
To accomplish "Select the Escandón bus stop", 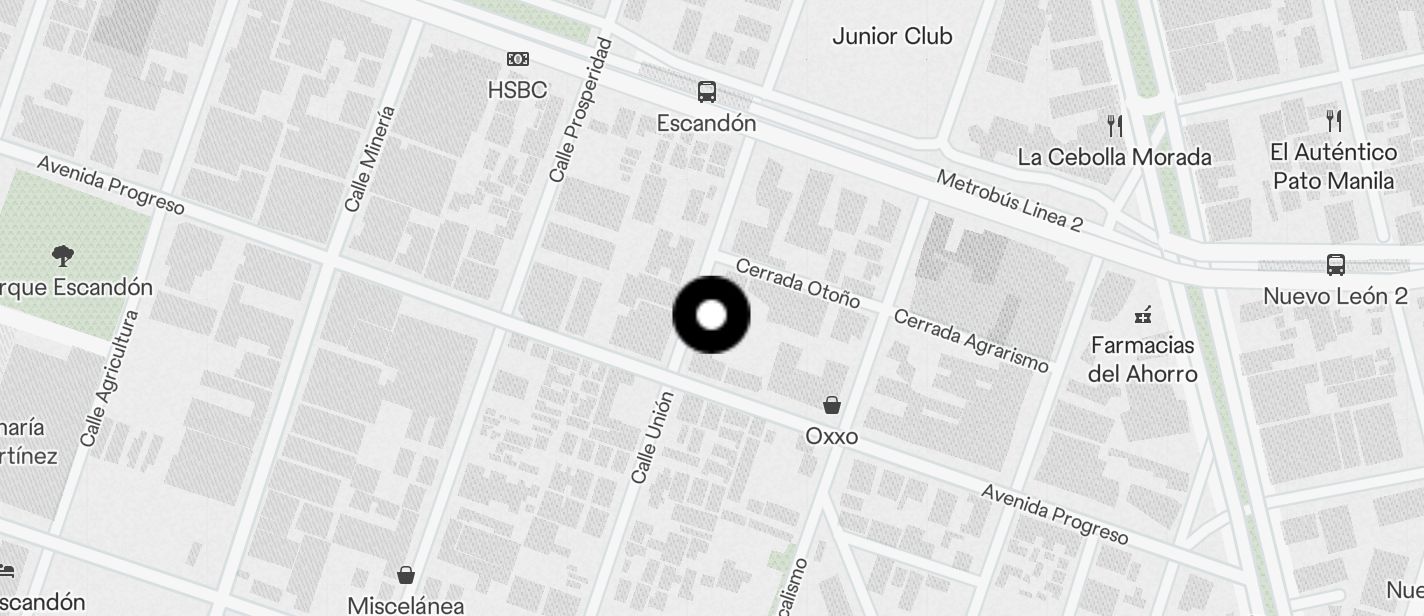I will pyautogui.click(x=707, y=93).
